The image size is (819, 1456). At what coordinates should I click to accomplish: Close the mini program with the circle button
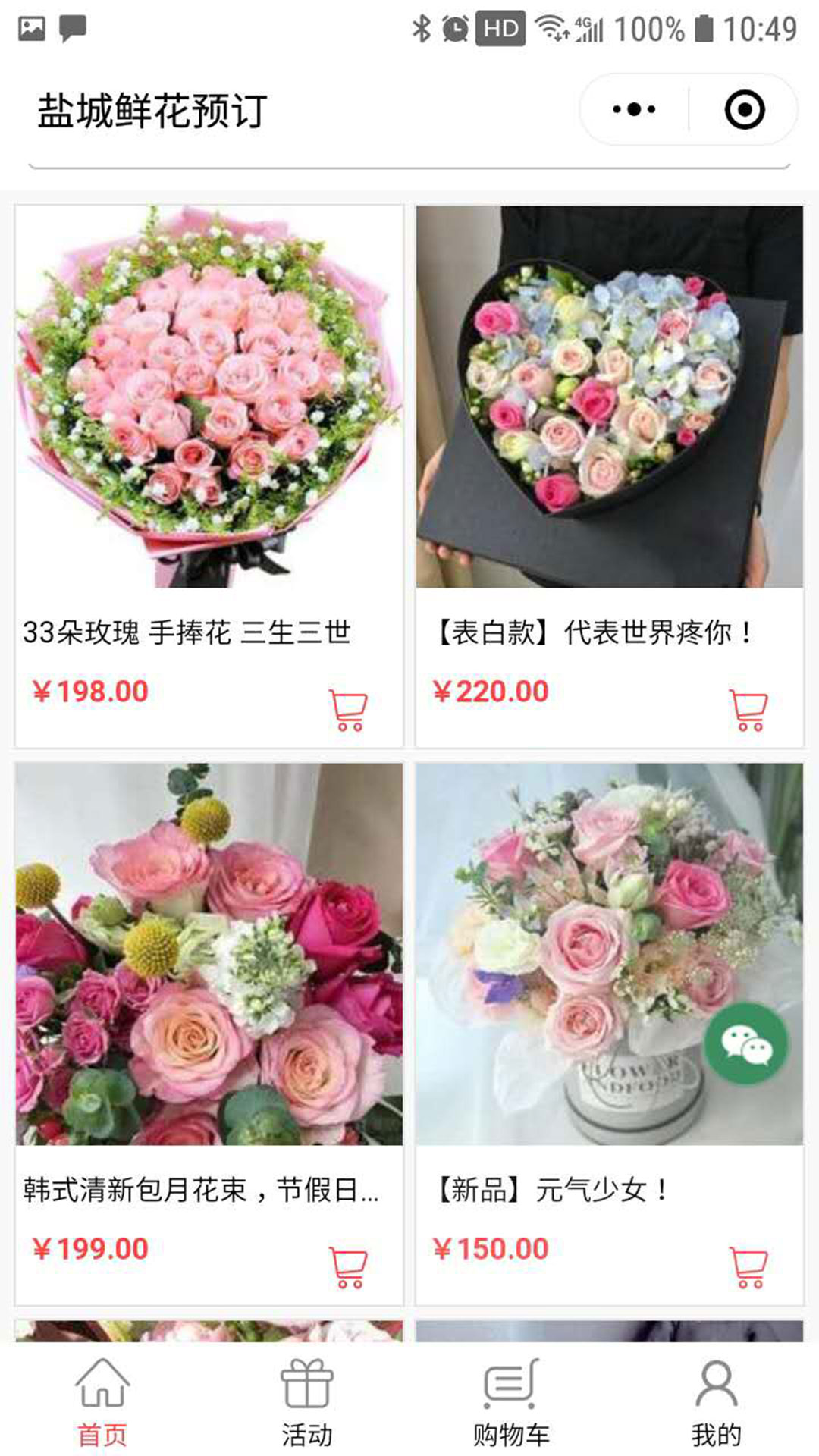pyautogui.click(x=744, y=109)
